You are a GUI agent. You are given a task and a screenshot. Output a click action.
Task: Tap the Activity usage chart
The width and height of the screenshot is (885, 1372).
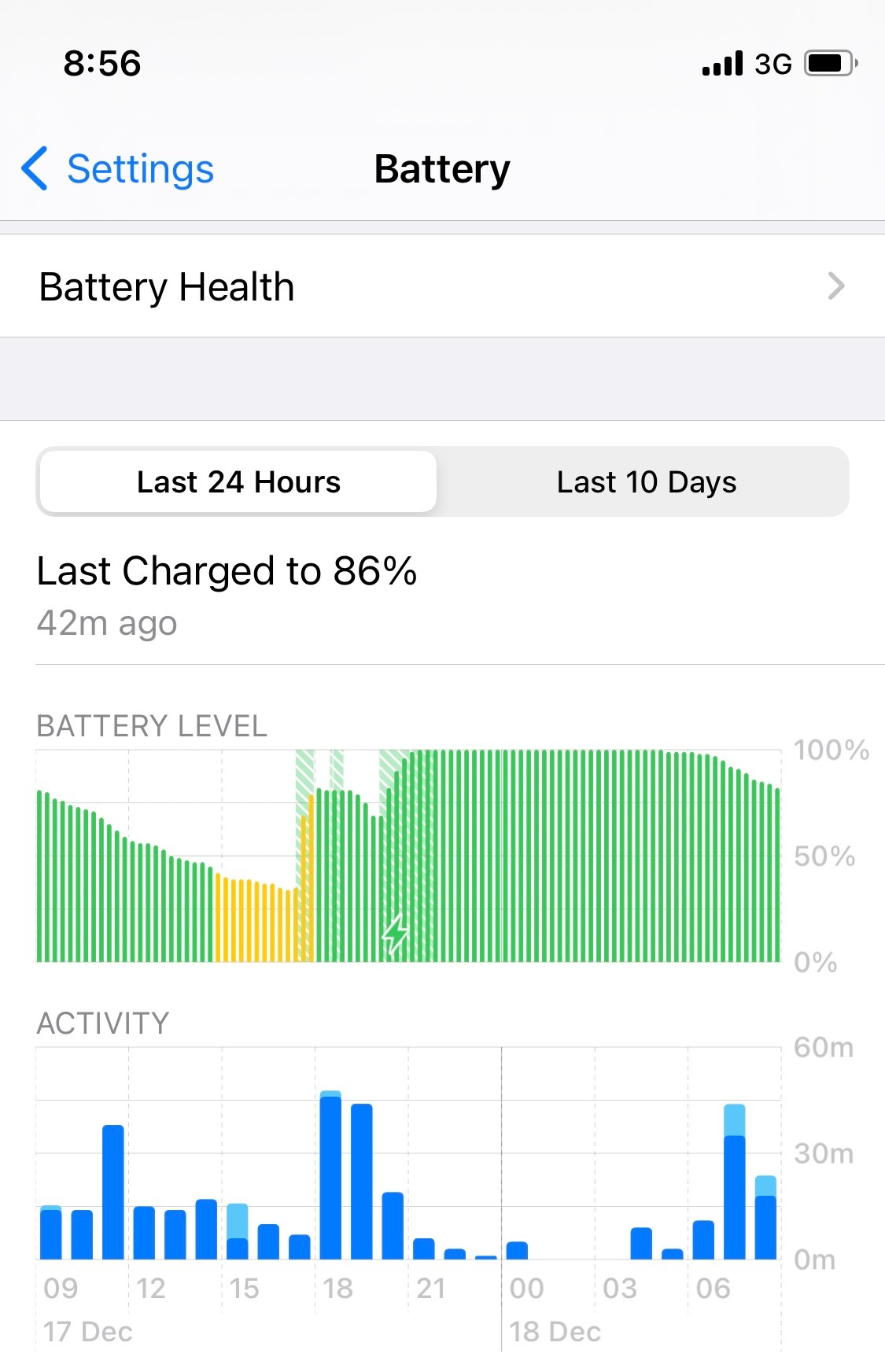coord(408,1153)
